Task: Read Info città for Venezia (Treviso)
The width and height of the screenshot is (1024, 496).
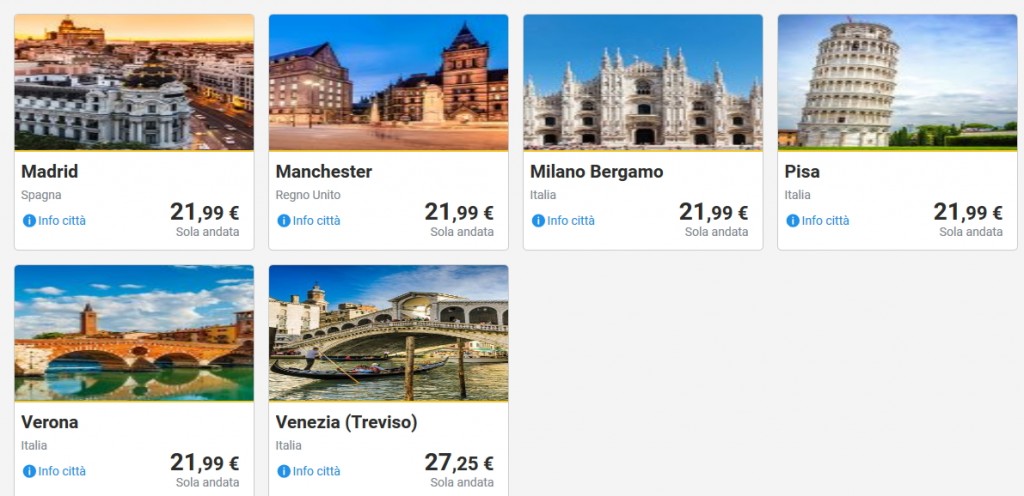Action: 309,471
